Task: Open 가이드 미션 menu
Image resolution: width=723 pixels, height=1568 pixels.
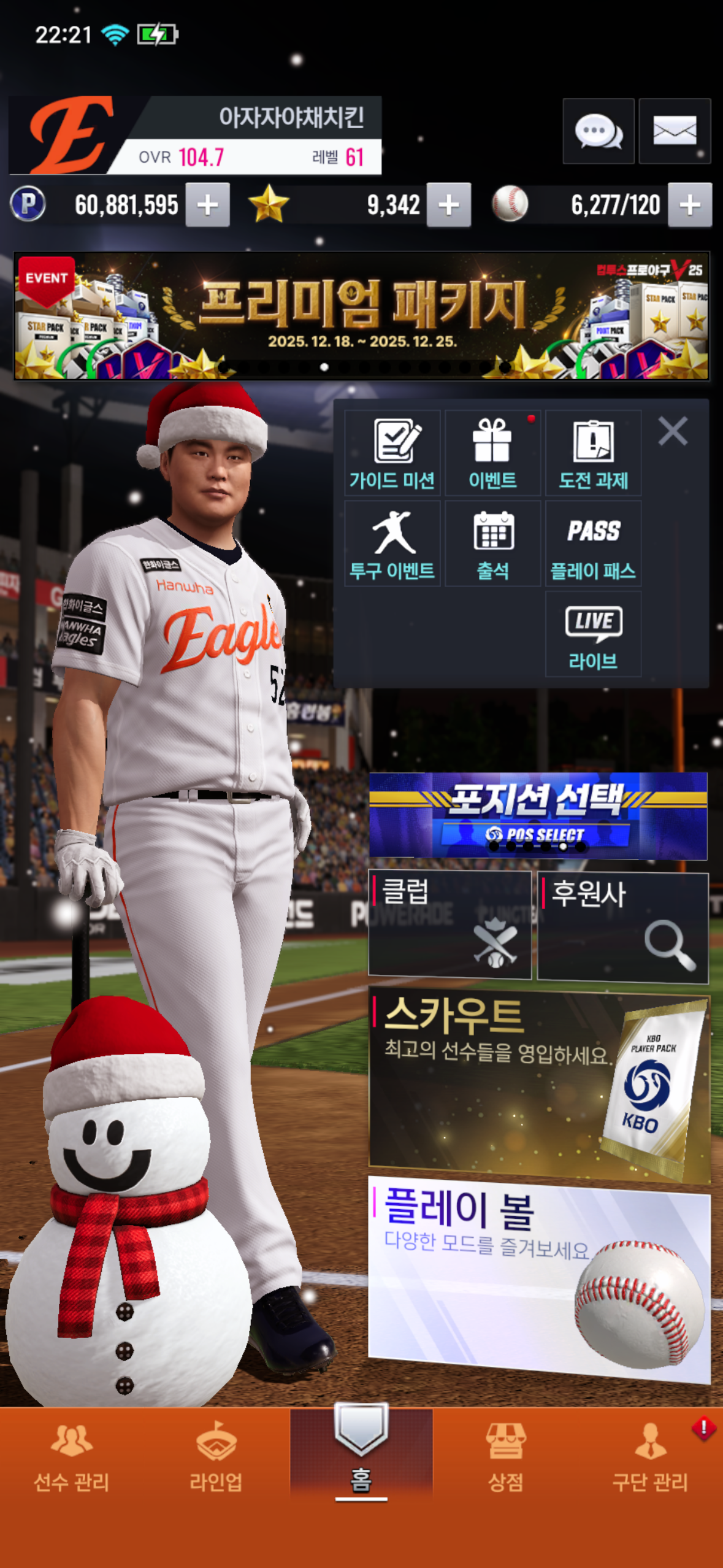Action: pyautogui.click(x=392, y=453)
